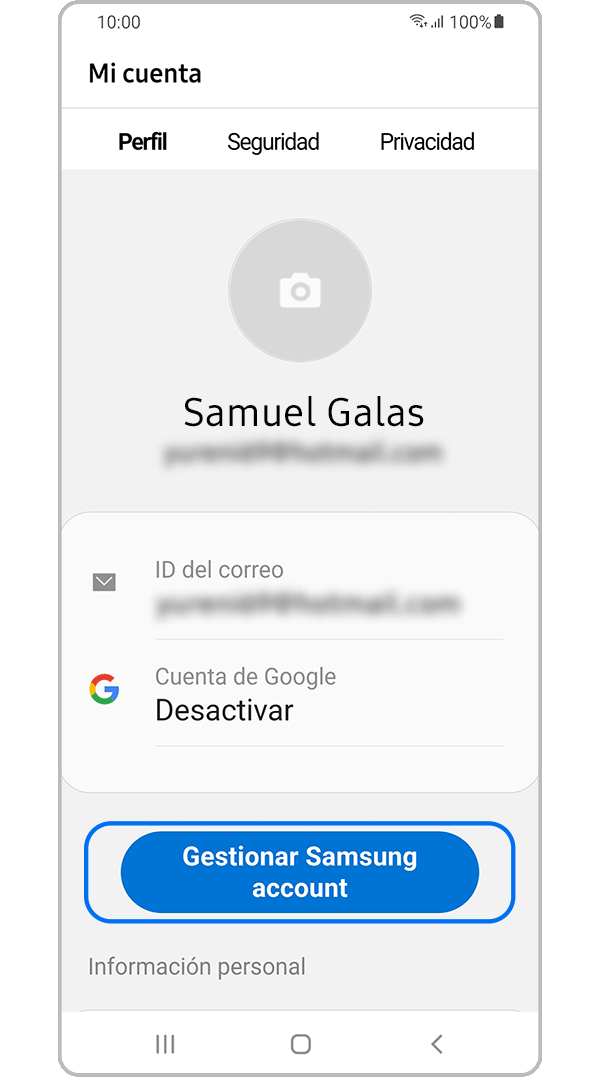Open the ID del correo row
This screenshot has width=600, height=1077.
pyautogui.click(x=300, y=588)
